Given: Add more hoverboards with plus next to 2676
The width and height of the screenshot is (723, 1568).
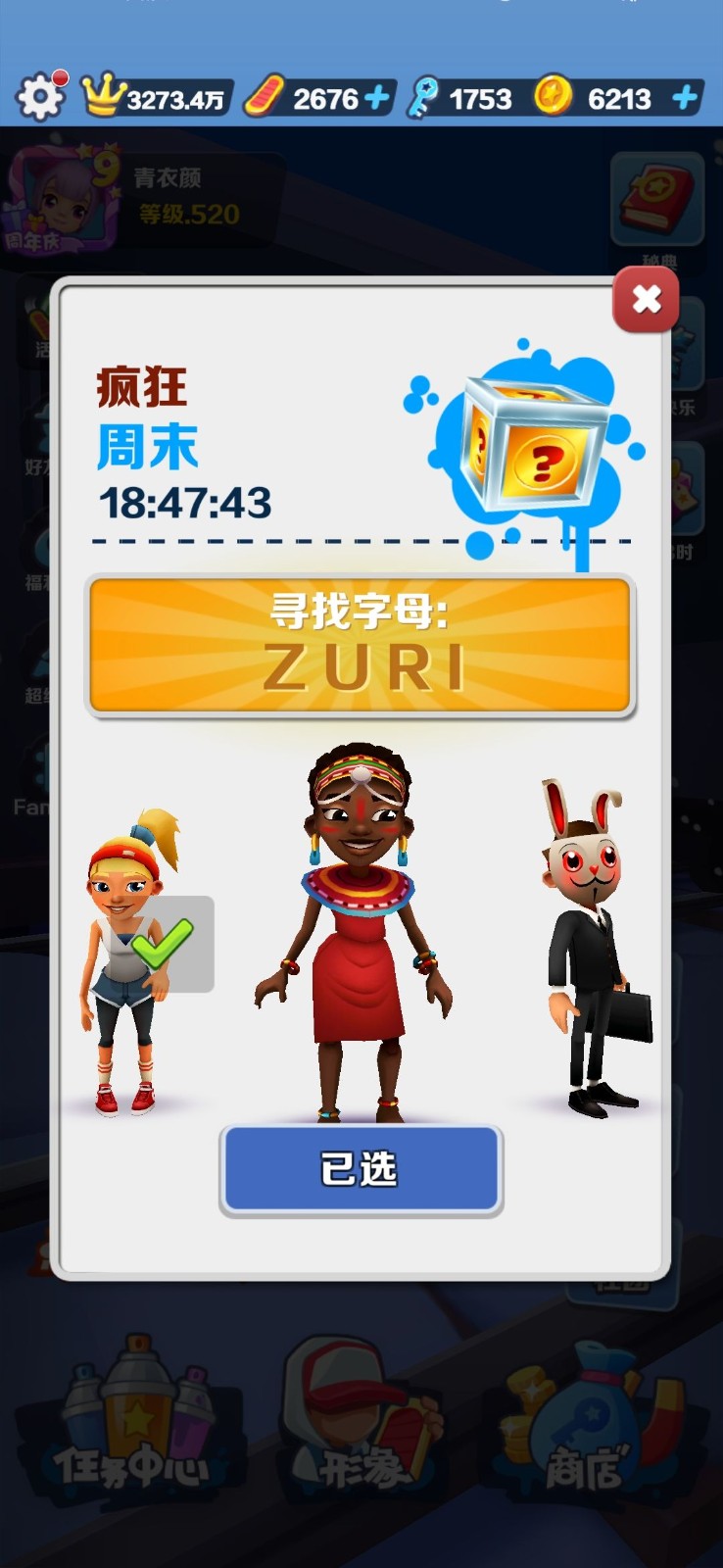Looking at the screenshot, I should click(377, 98).
